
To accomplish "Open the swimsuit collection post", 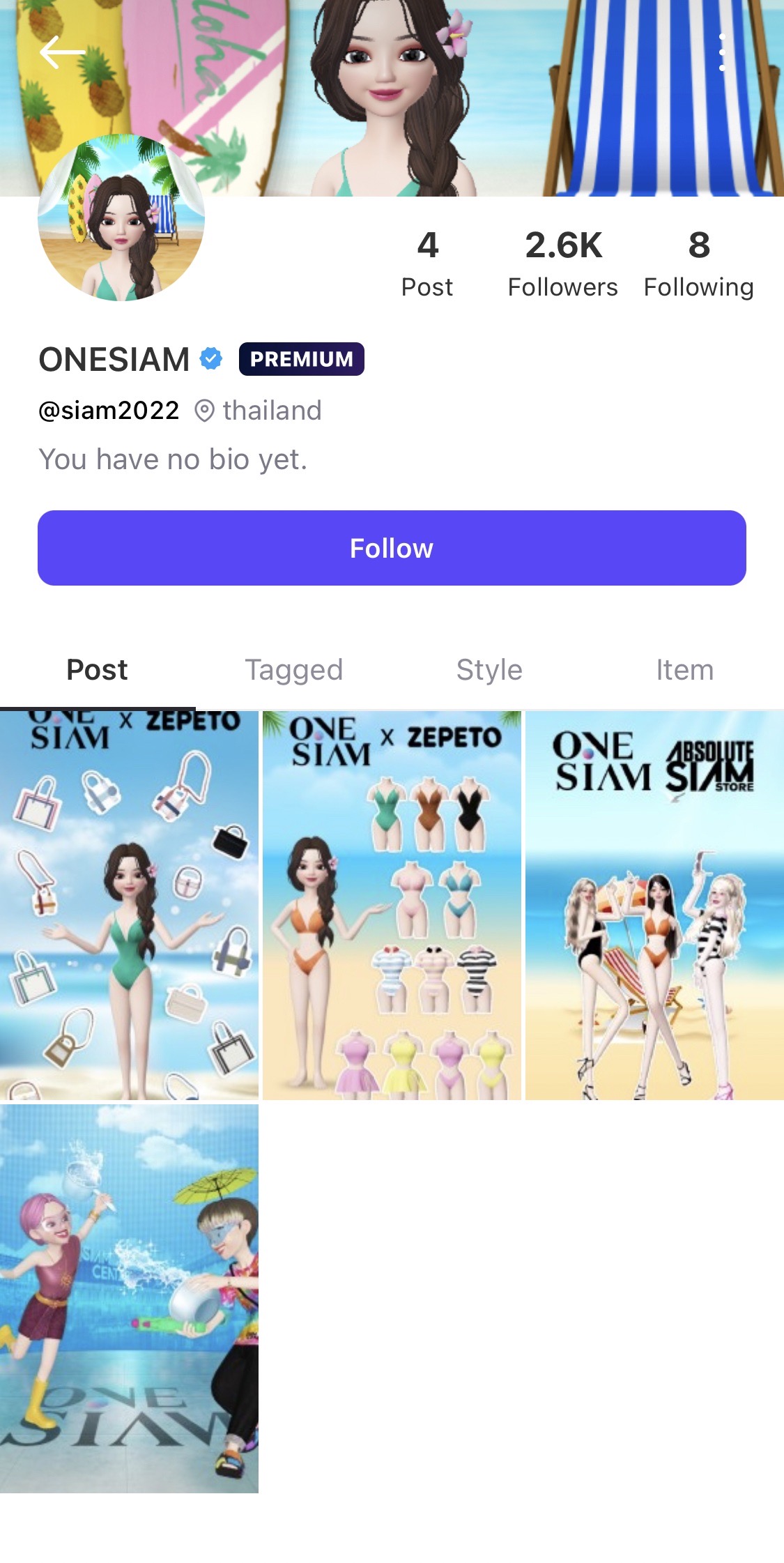I will [392, 905].
